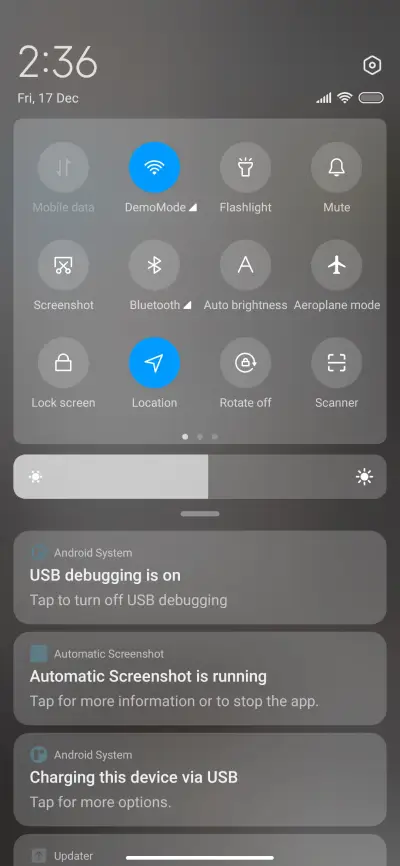
Task: Toggle the Rotate off tile
Action: (245, 363)
